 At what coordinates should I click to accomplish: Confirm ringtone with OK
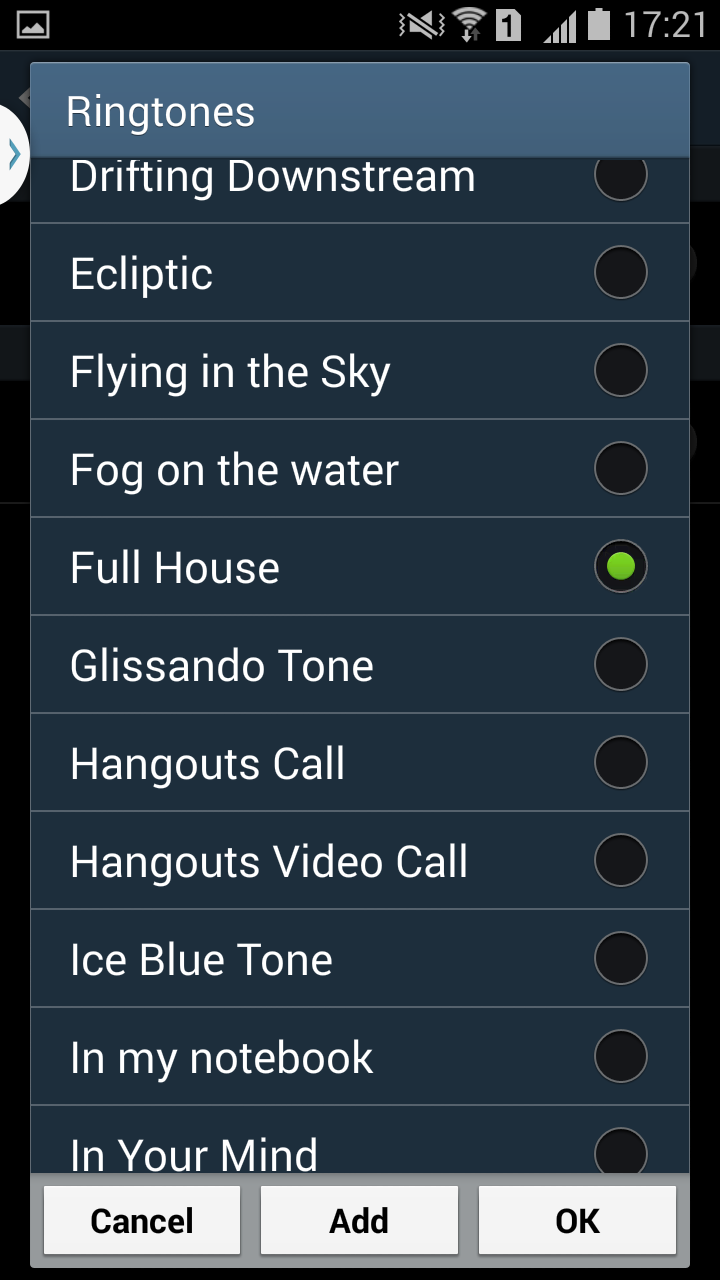[x=577, y=1220]
